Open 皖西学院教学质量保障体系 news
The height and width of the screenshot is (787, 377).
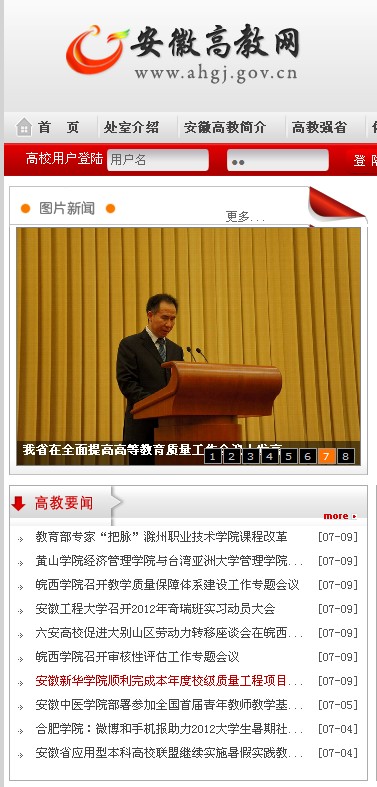[167, 585]
